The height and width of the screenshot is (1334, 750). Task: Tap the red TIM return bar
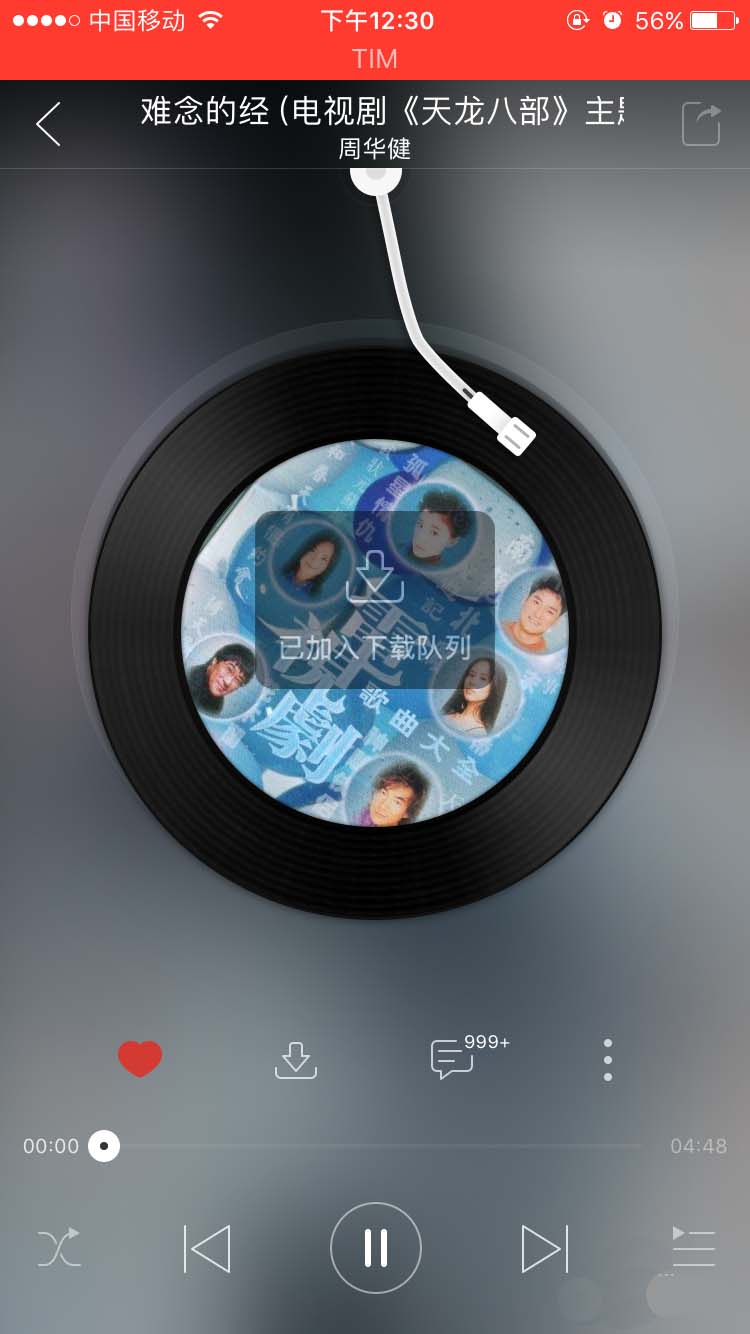point(375,59)
